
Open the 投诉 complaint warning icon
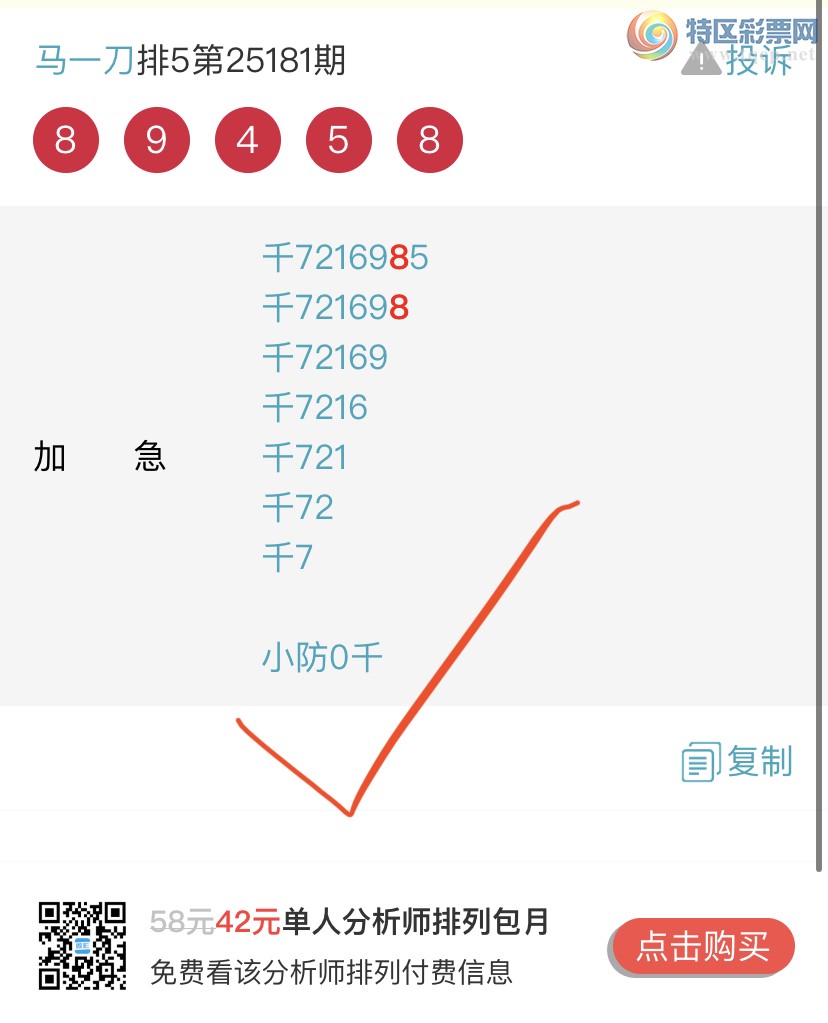701,60
